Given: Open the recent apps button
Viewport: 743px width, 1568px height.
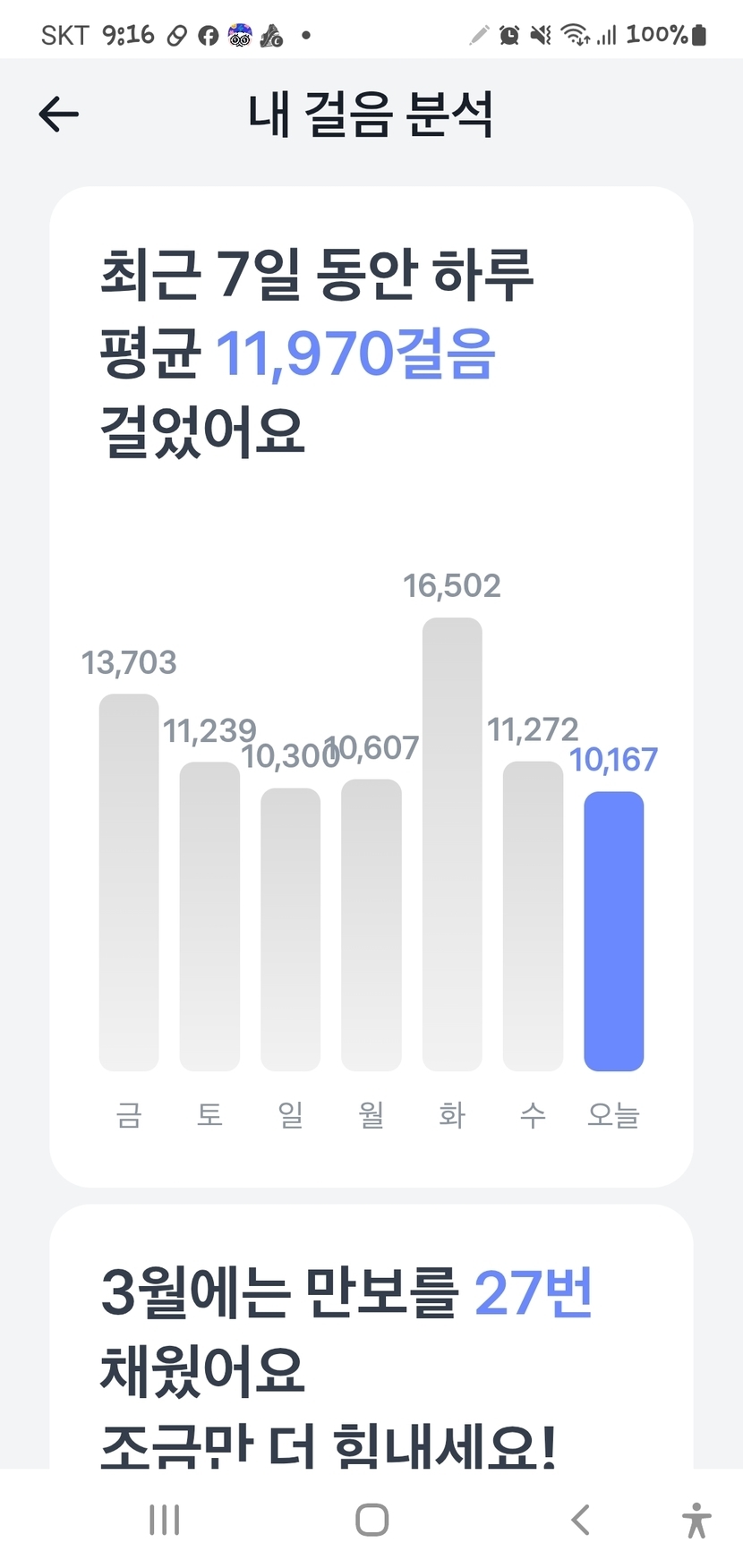Looking at the screenshot, I should (x=165, y=1520).
